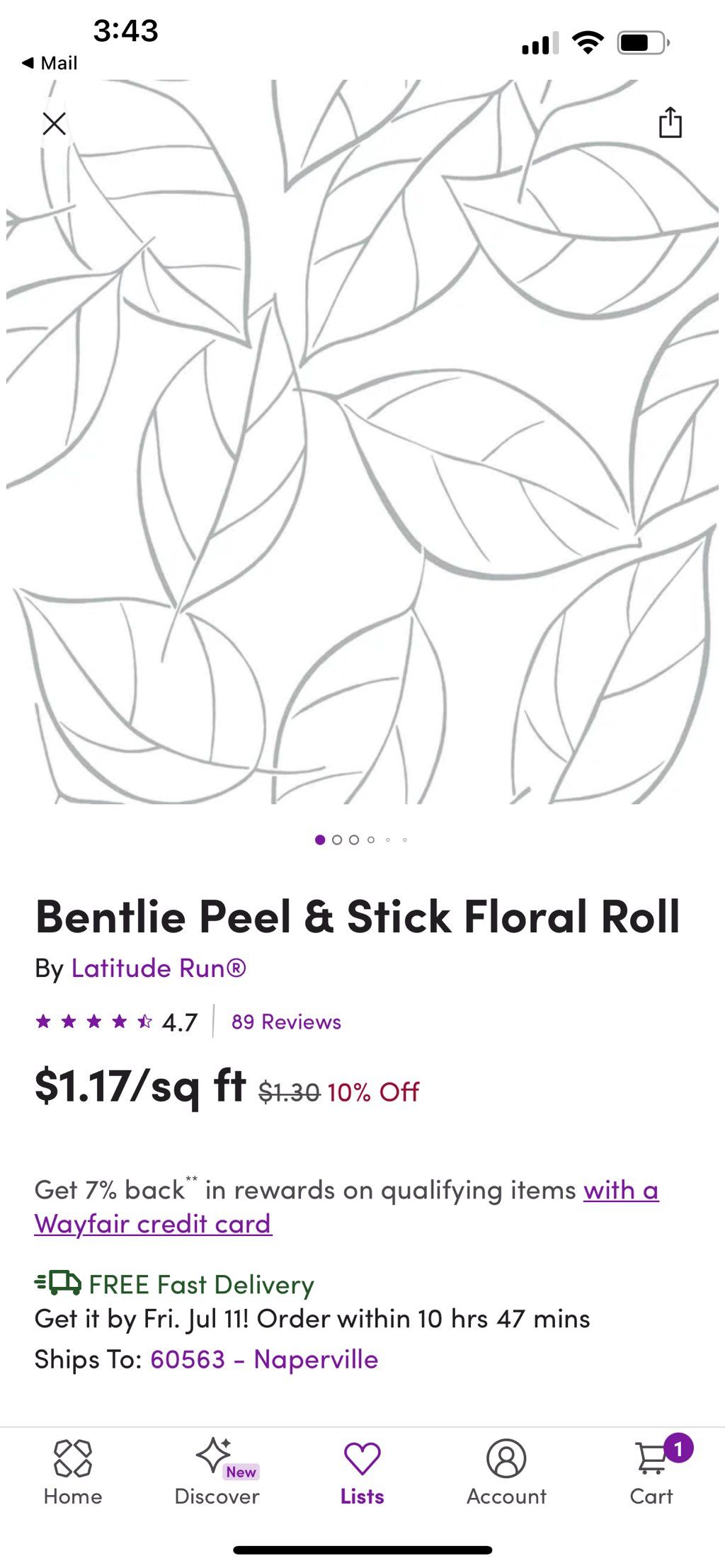The width and height of the screenshot is (725, 1568).
Task: Share this wallpaper product
Action: coord(670,122)
